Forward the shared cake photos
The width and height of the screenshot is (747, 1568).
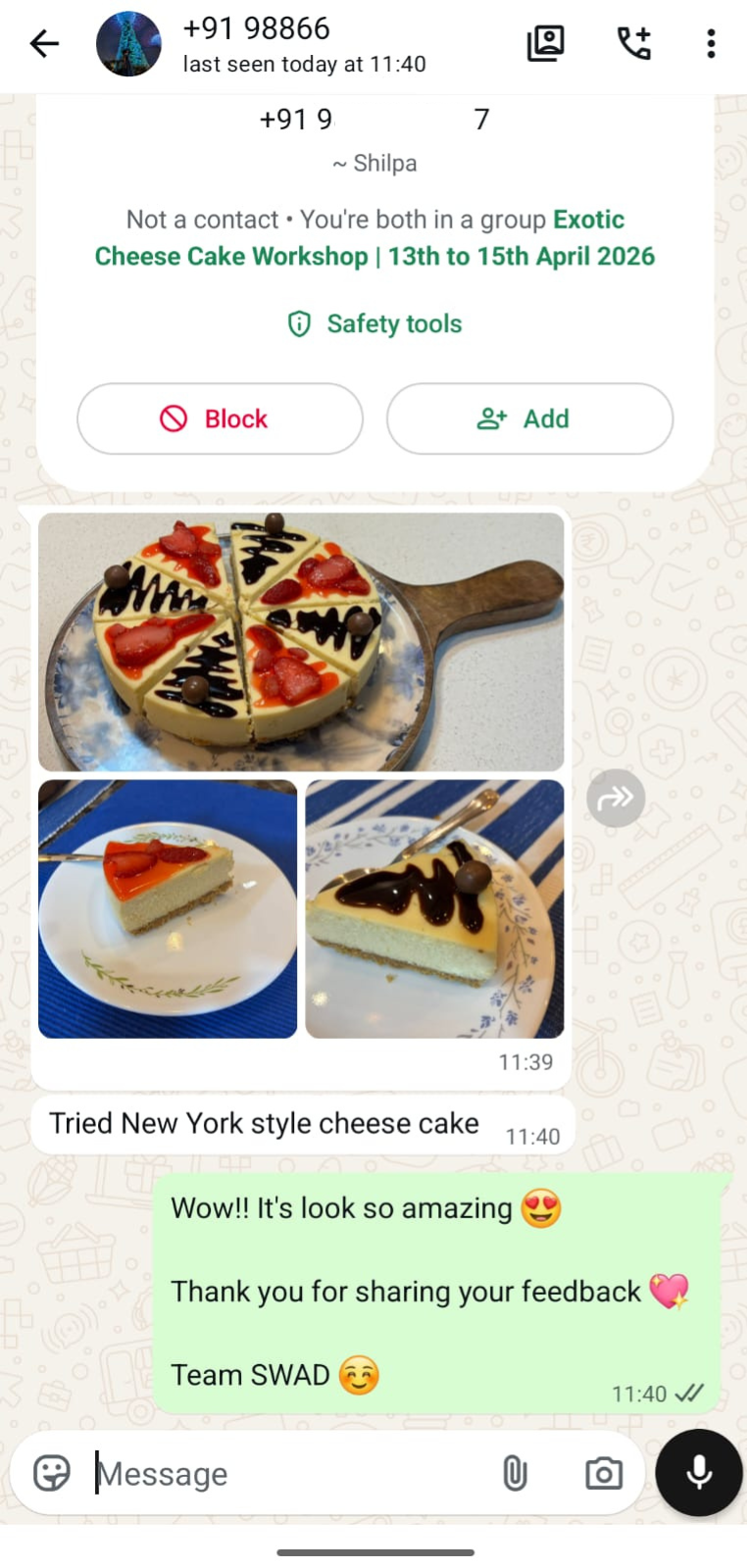pyautogui.click(x=616, y=798)
